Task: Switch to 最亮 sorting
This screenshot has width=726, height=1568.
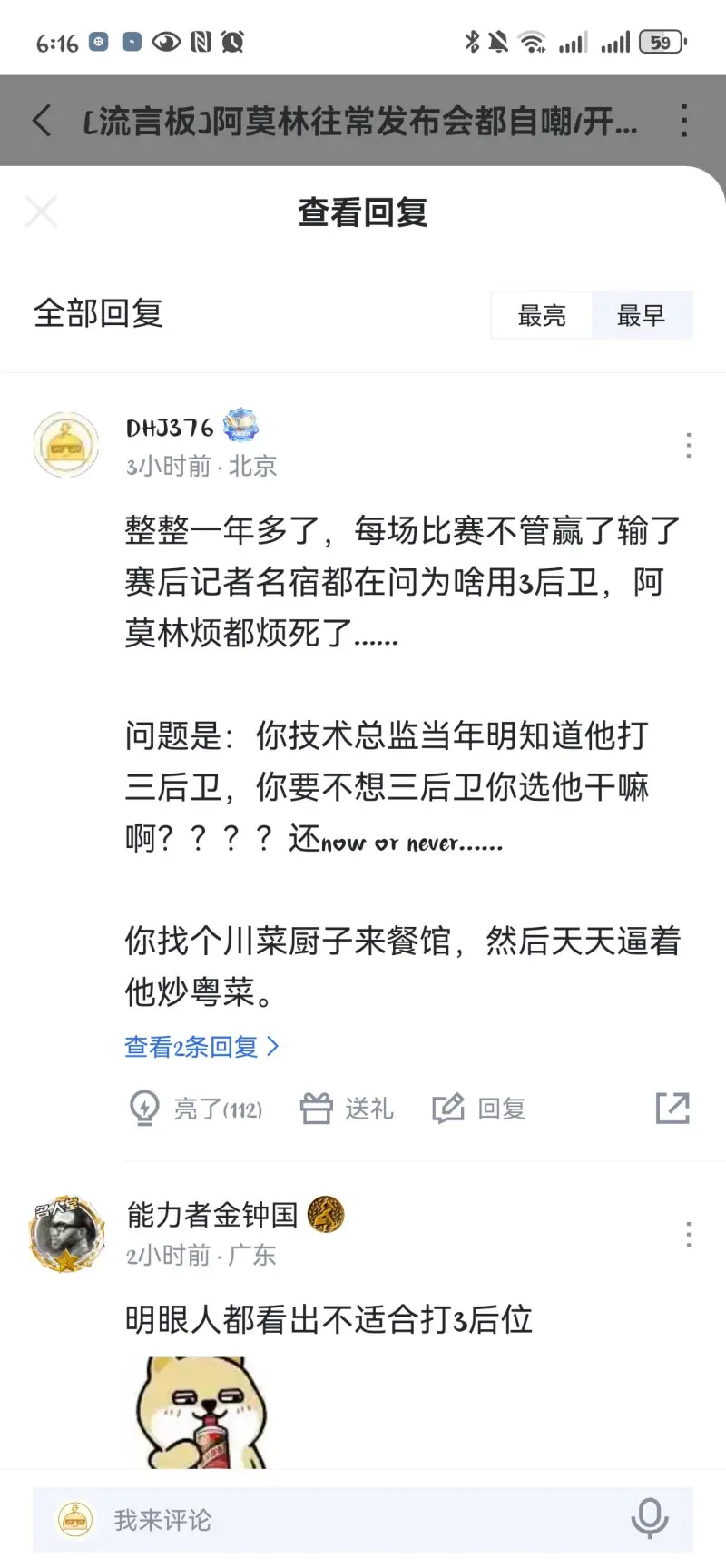Action: (x=542, y=315)
